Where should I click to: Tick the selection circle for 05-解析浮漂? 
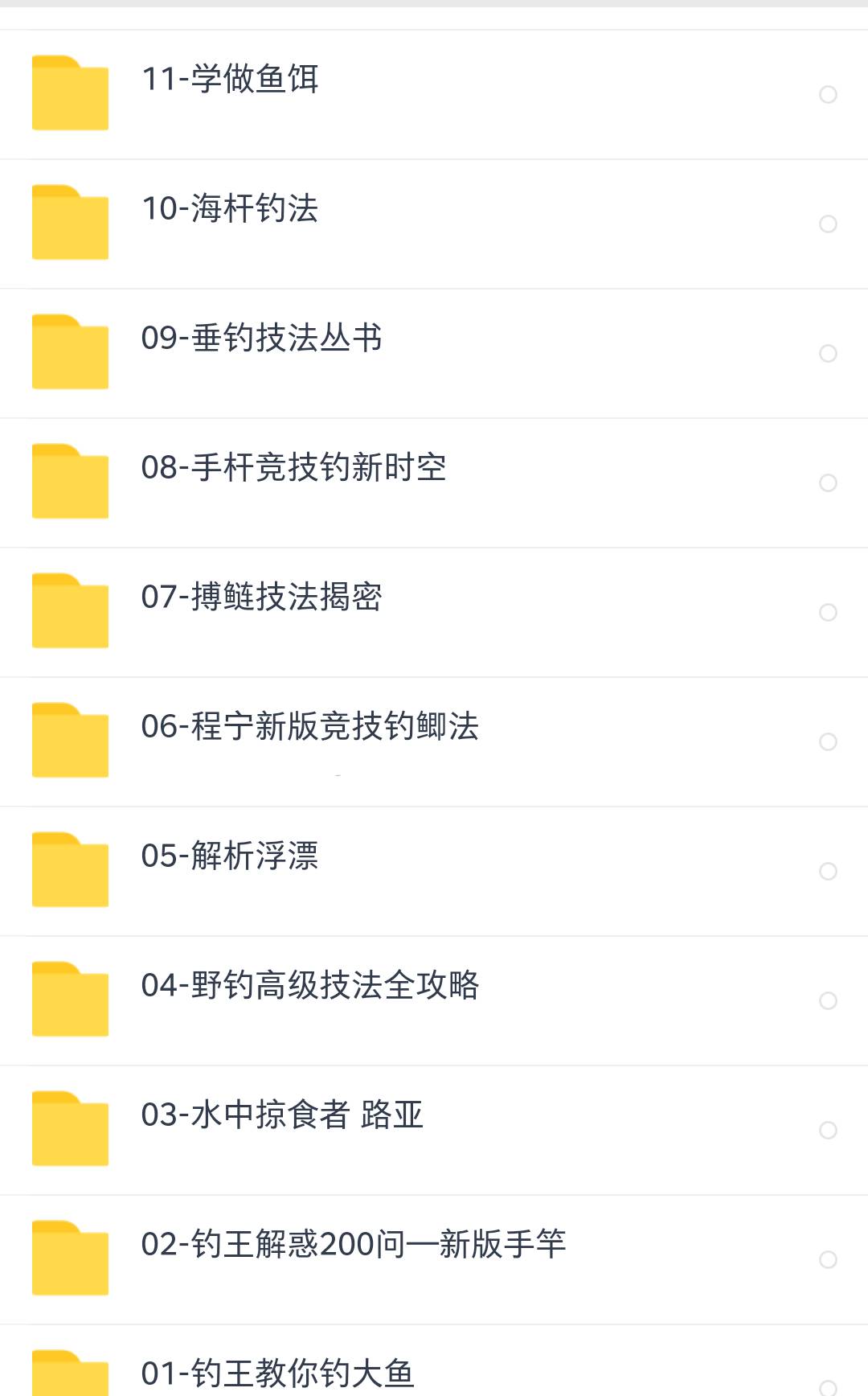pos(828,872)
